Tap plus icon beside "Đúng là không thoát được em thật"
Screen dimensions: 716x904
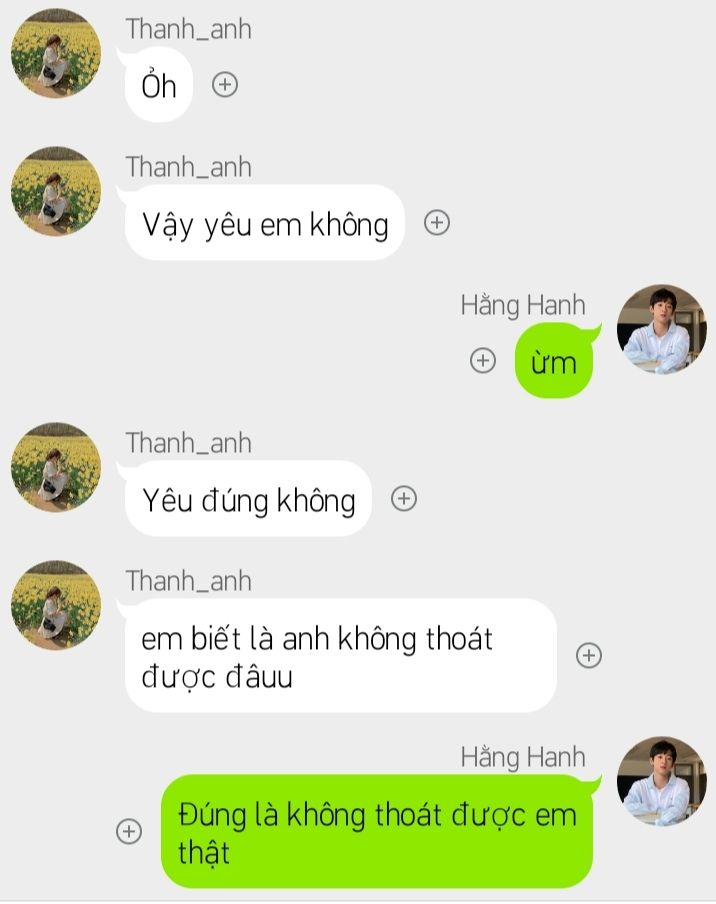point(129,831)
